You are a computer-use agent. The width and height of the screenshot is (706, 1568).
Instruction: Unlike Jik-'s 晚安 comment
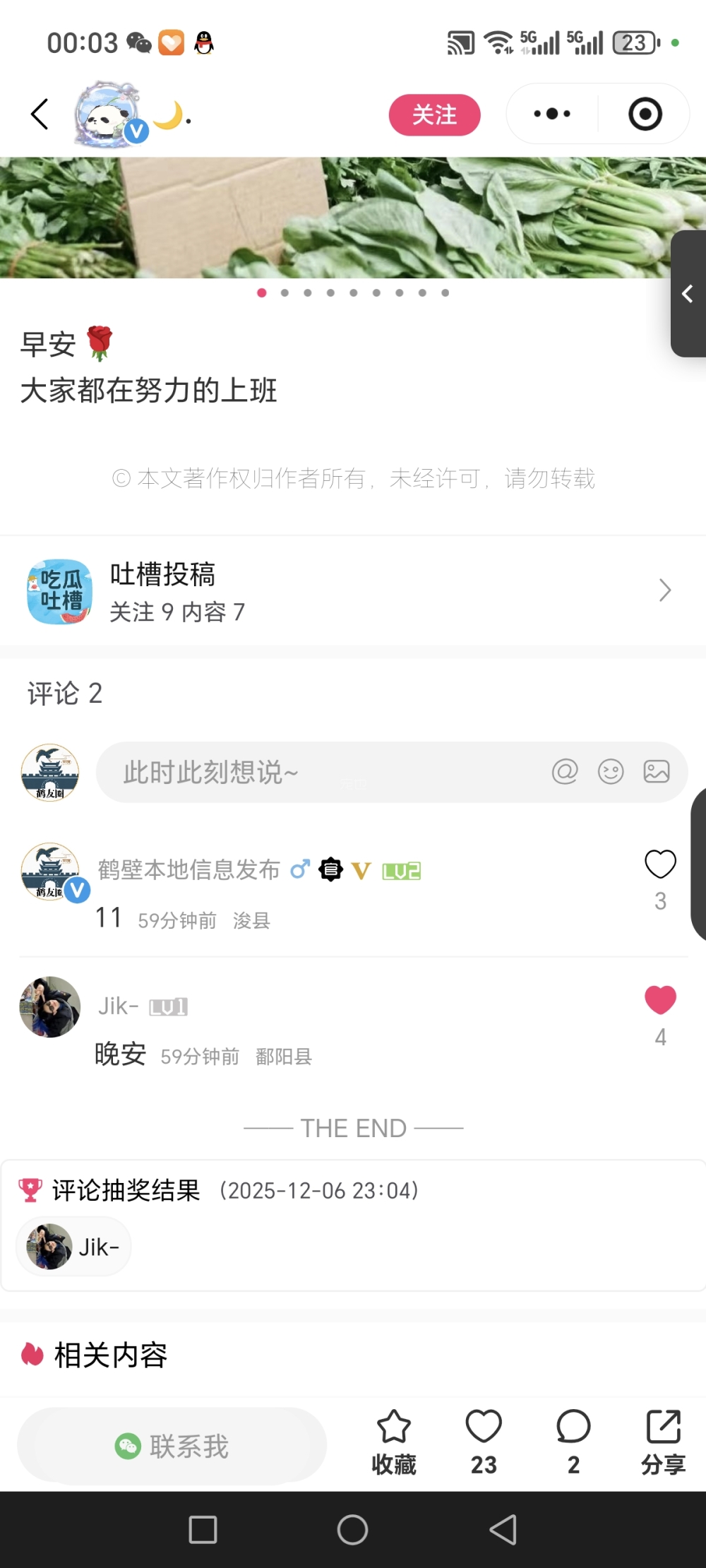pyautogui.click(x=660, y=1000)
